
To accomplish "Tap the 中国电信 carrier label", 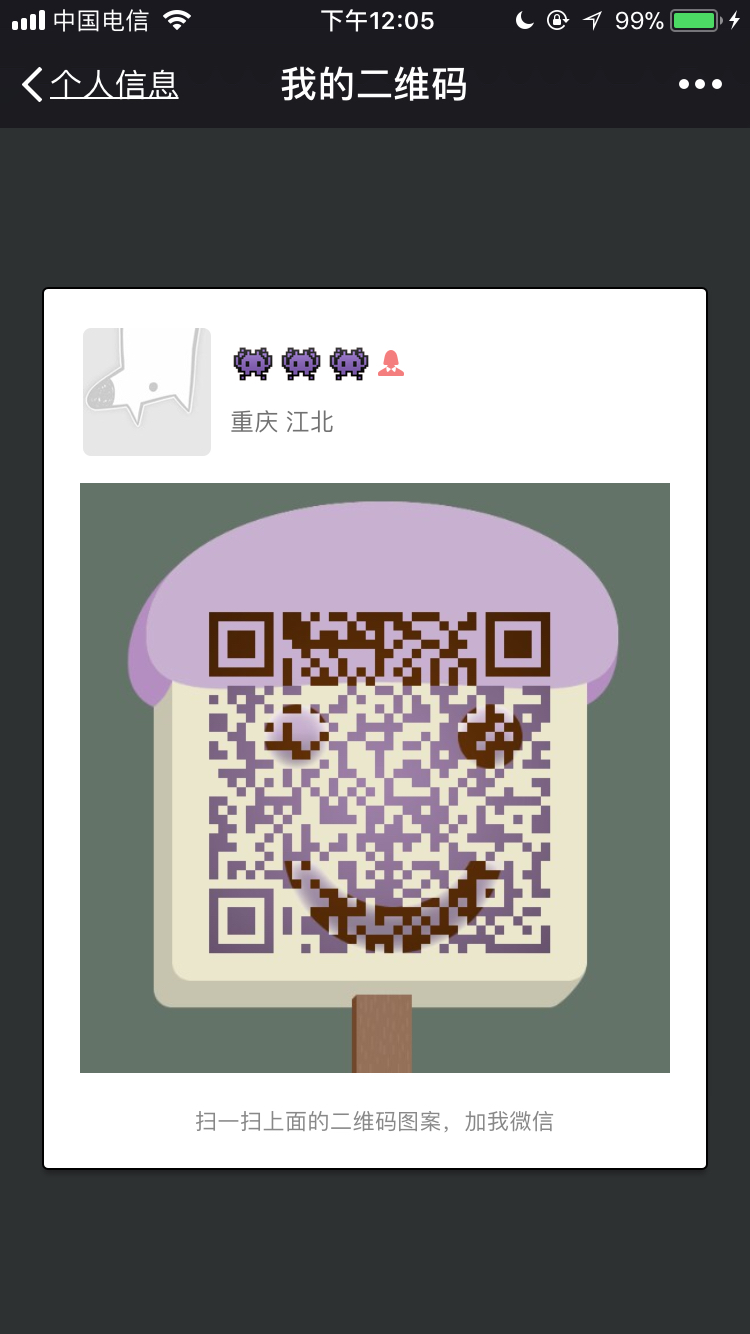I will [x=103, y=18].
